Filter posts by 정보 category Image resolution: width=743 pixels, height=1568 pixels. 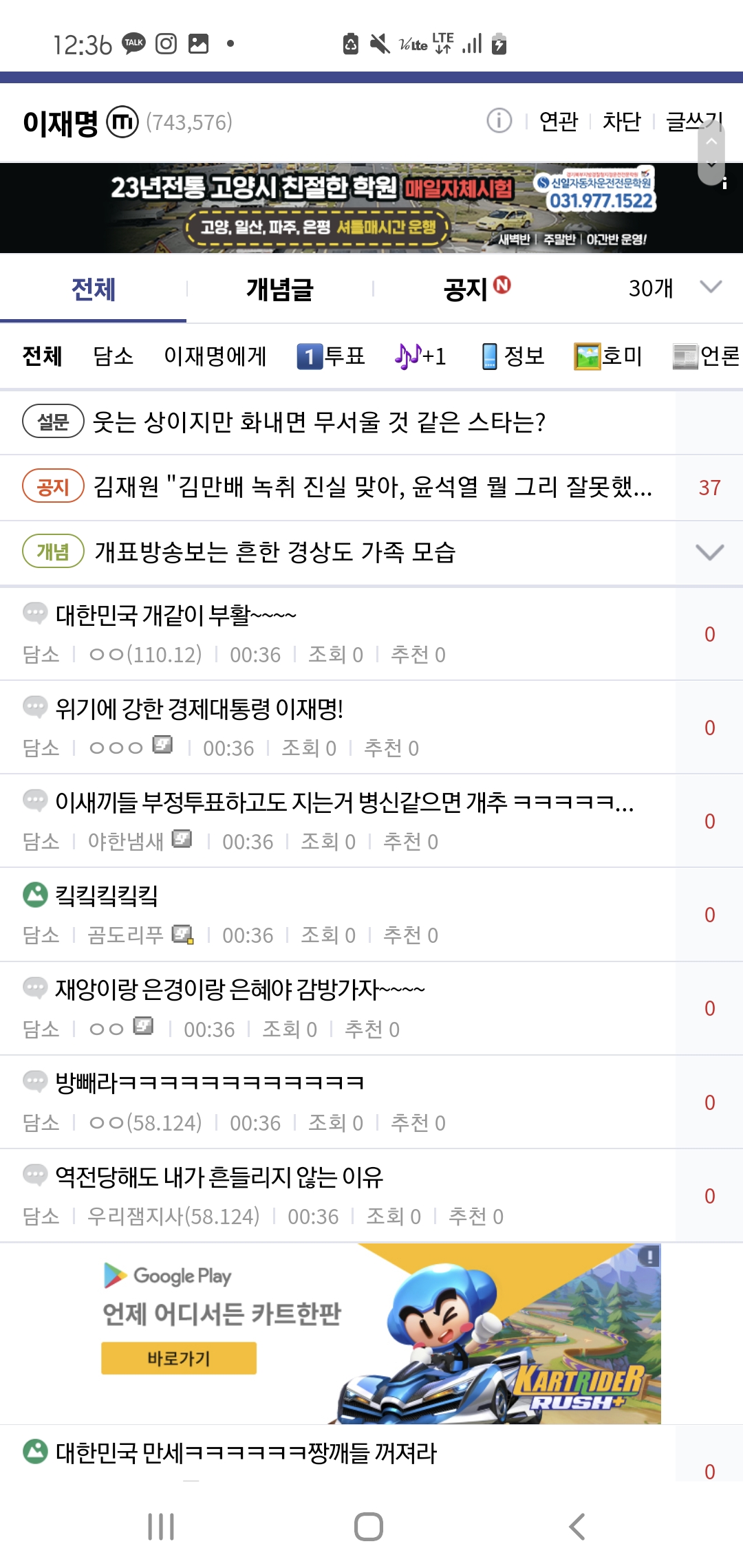[x=513, y=356]
